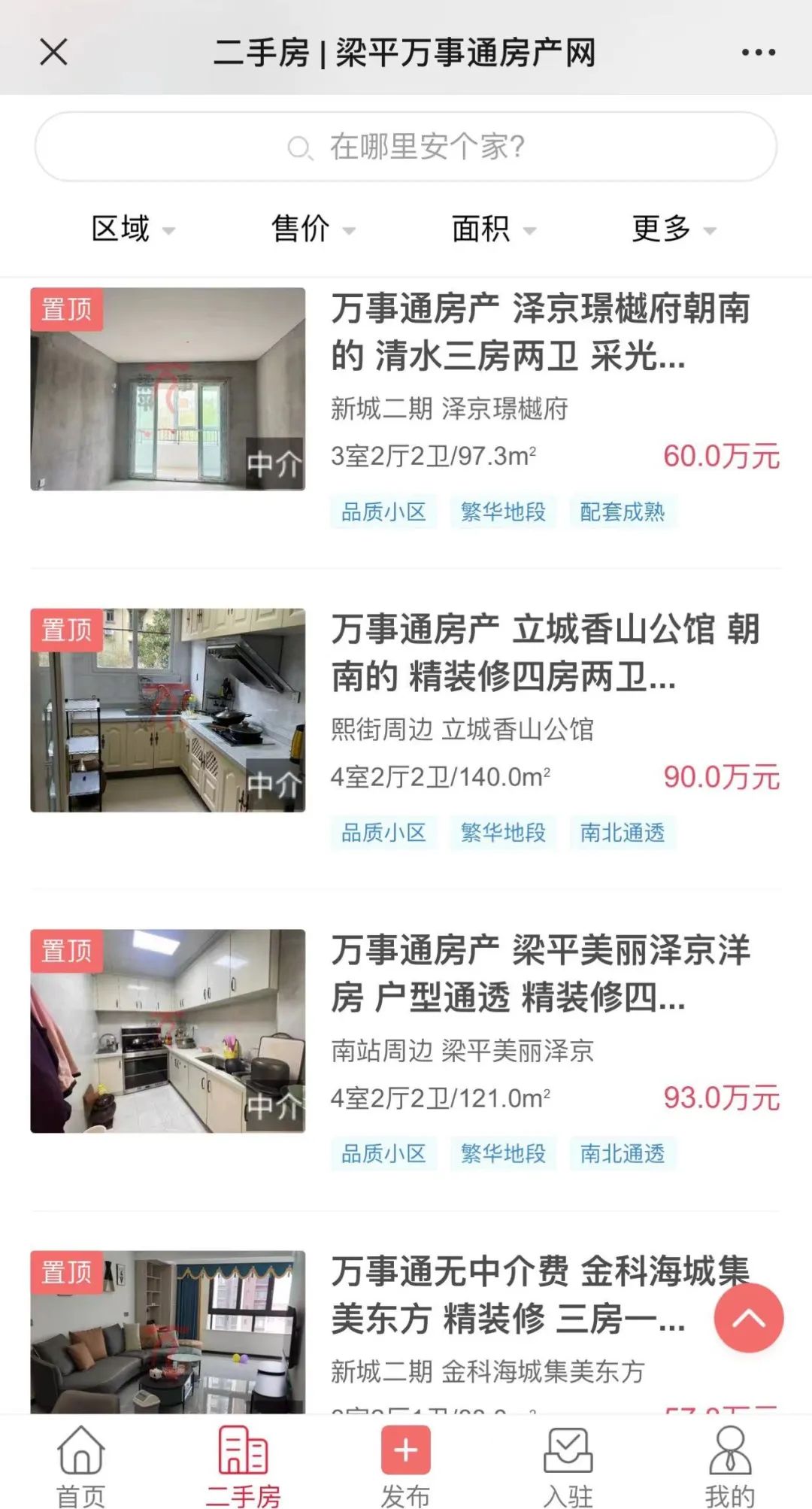
Task: Open the 我的 profile tab
Action: [729, 1465]
